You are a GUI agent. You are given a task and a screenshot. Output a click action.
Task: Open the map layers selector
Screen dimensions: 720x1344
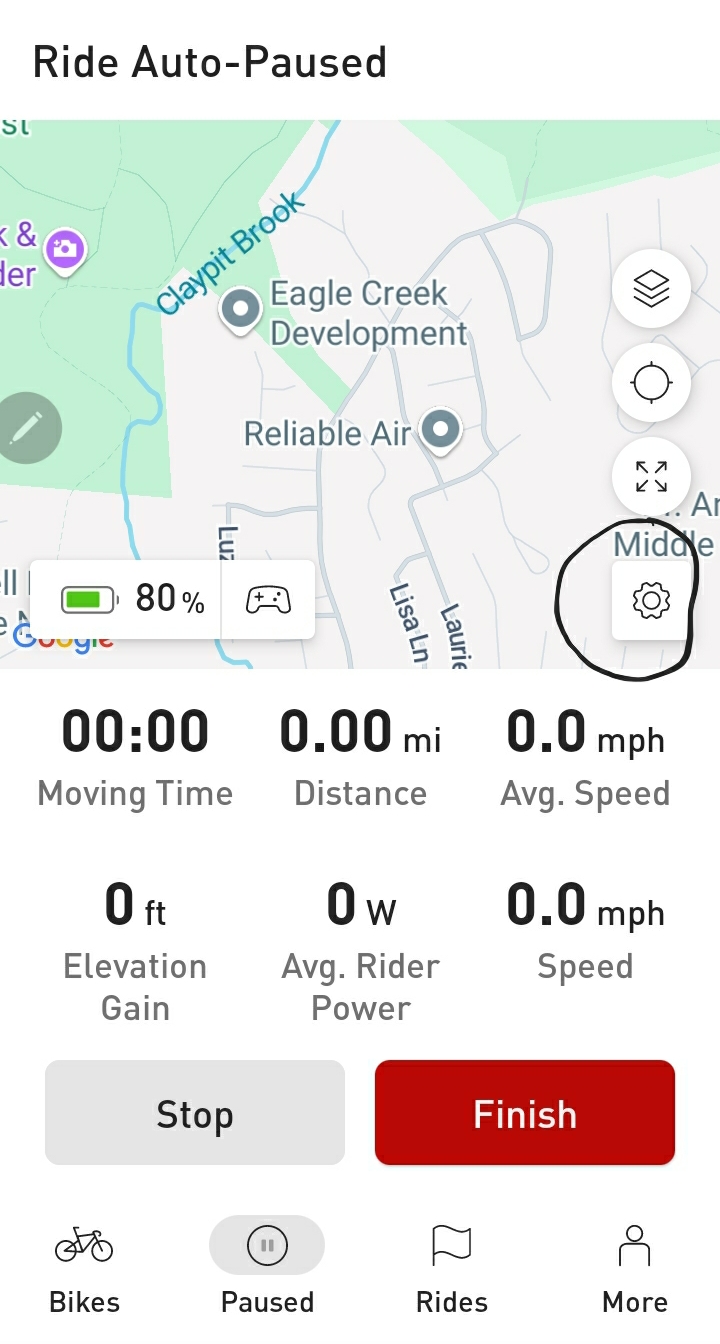pos(651,289)
